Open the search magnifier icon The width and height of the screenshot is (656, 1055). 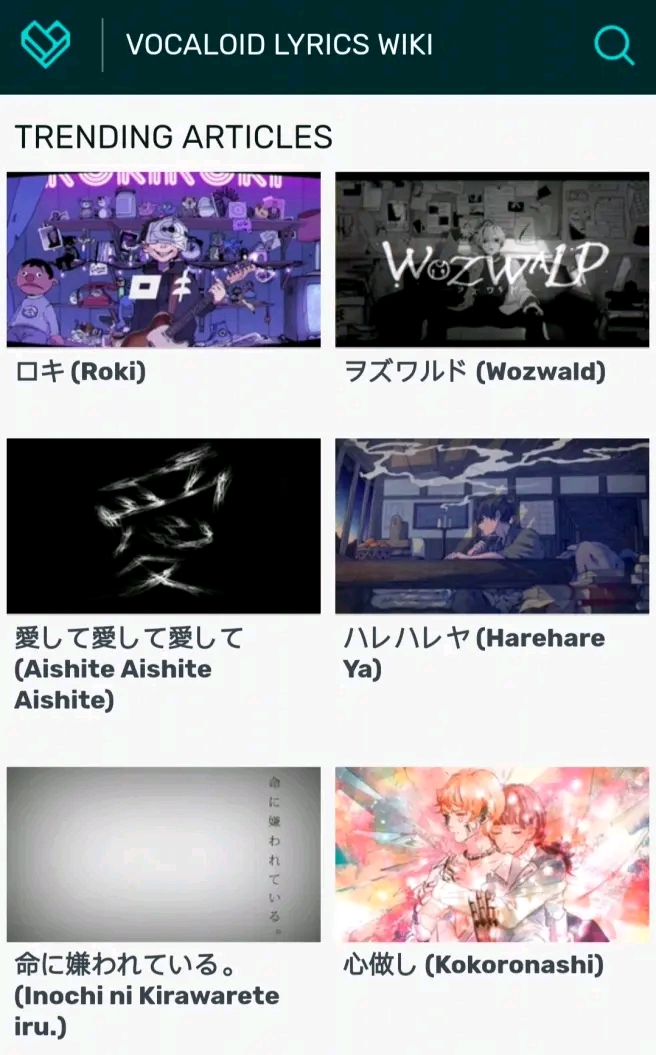point(613,46)
